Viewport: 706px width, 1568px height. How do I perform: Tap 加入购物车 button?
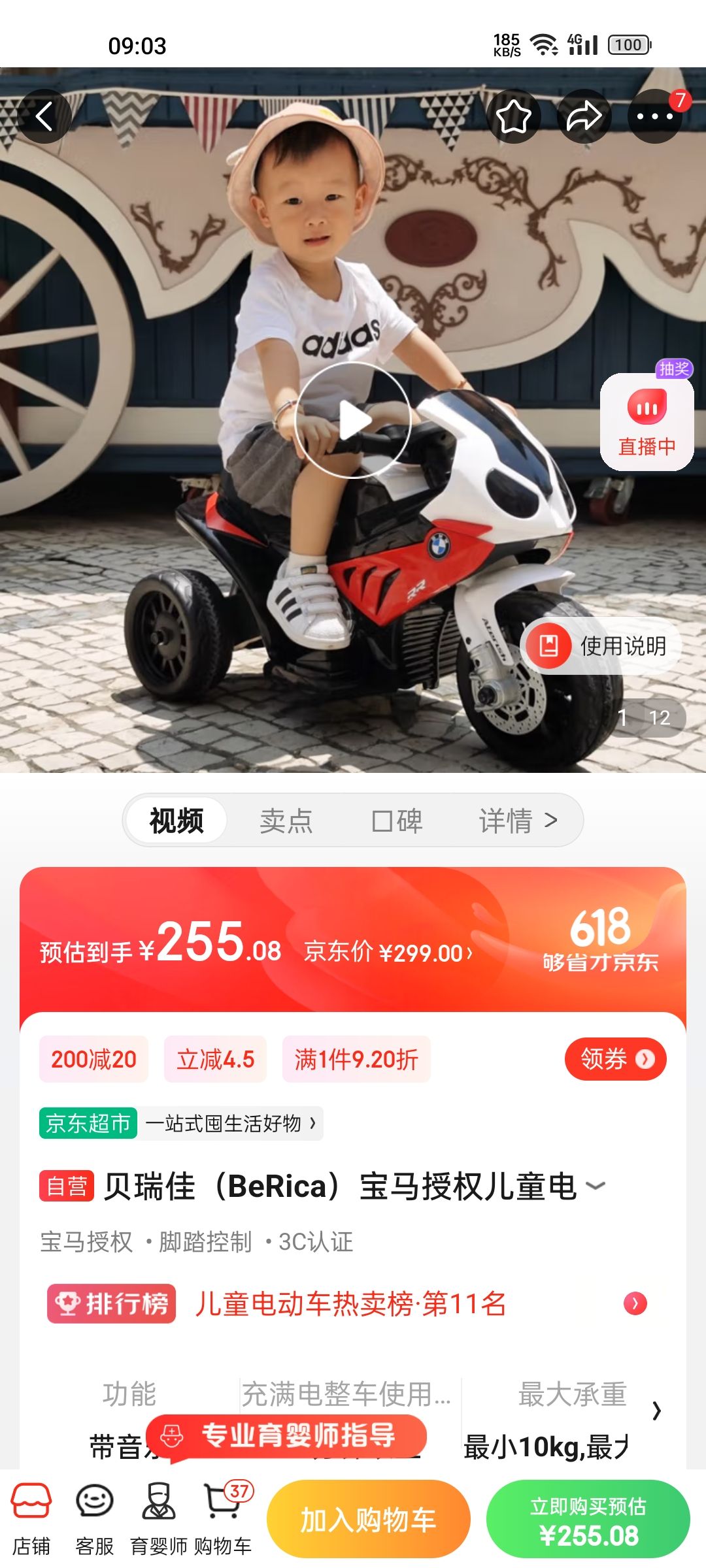pyautogui.click(x=369, y=1519)
